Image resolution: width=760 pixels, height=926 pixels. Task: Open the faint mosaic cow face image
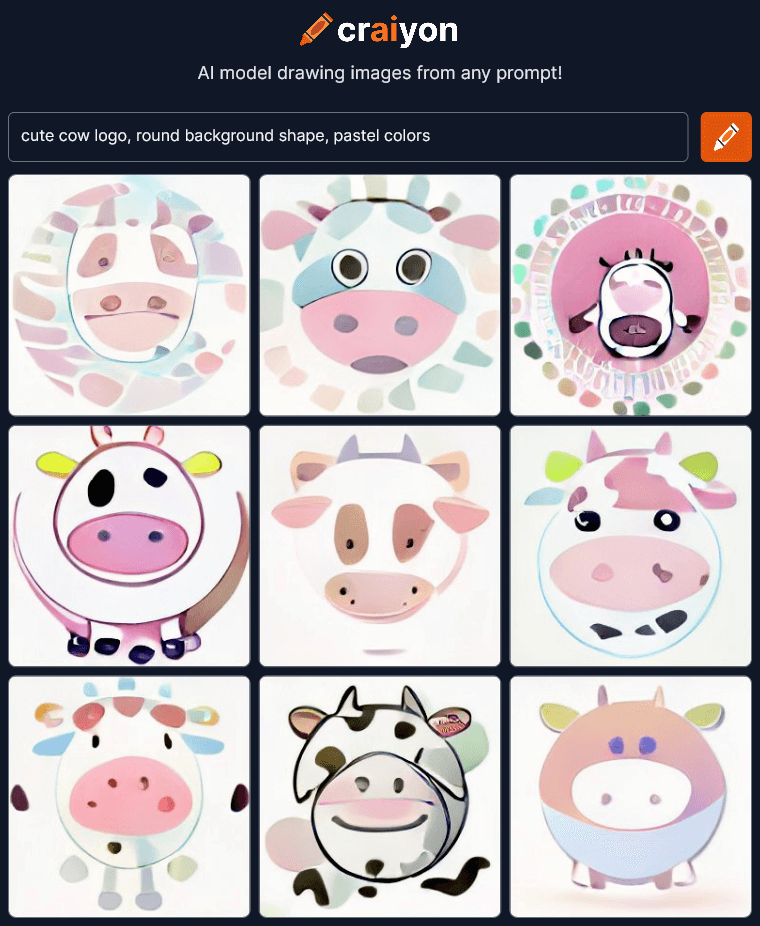[129, 295]
